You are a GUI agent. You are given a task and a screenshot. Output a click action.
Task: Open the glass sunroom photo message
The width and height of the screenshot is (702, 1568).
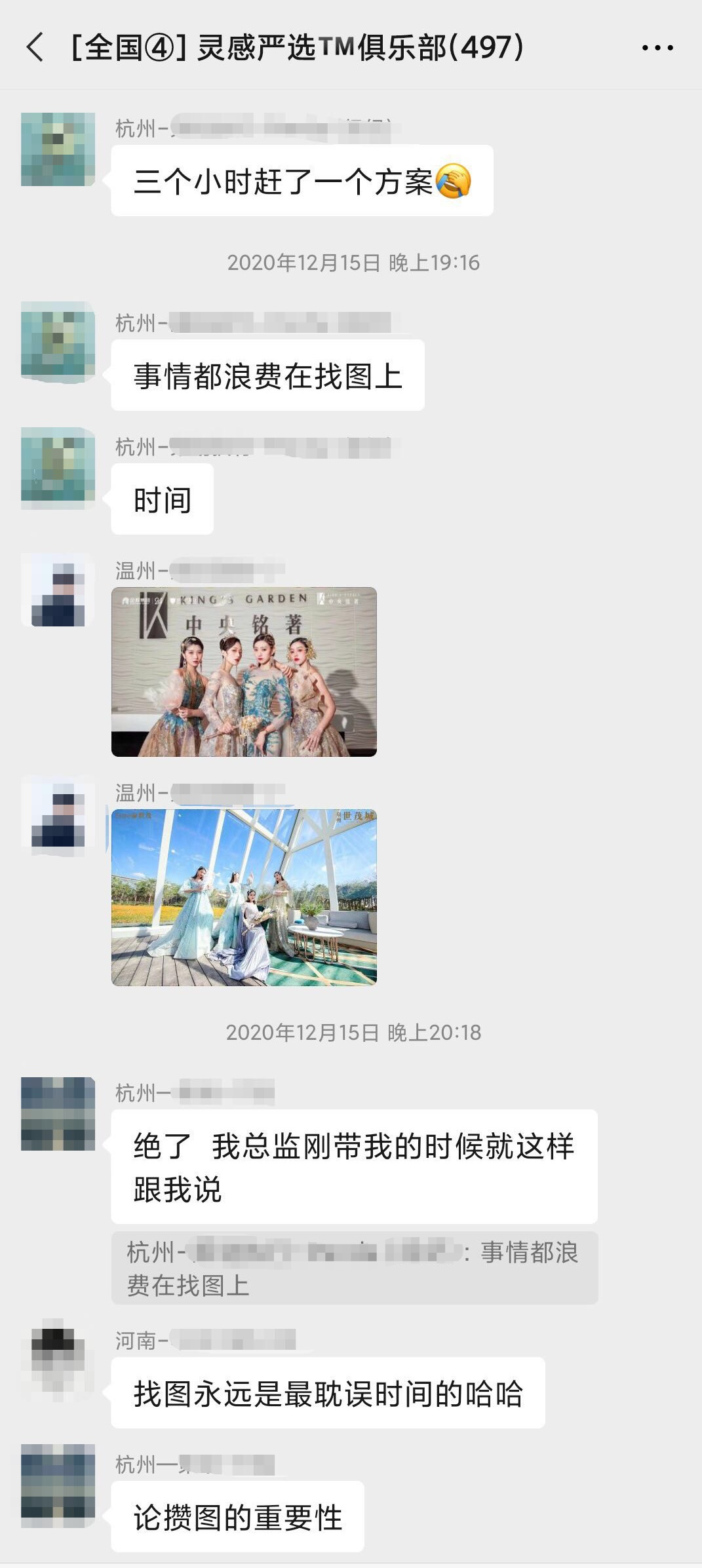244,897
